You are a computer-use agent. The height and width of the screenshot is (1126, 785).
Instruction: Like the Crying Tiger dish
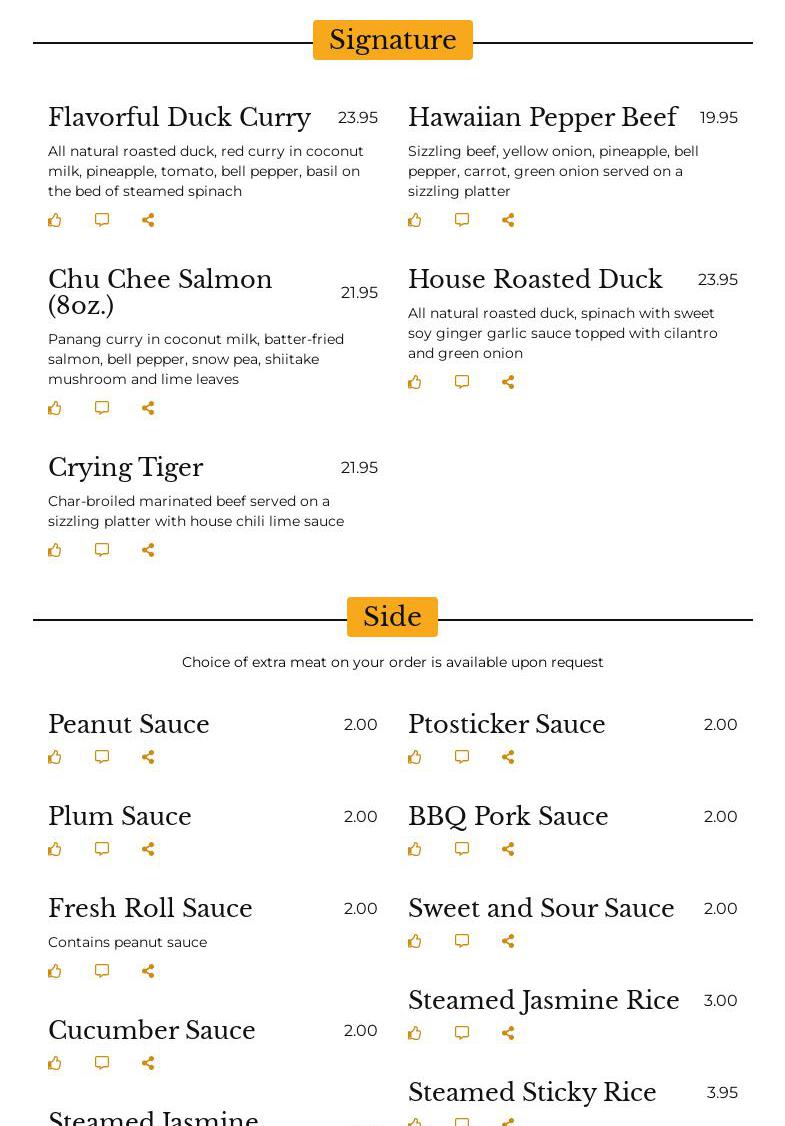pos(55,550)
